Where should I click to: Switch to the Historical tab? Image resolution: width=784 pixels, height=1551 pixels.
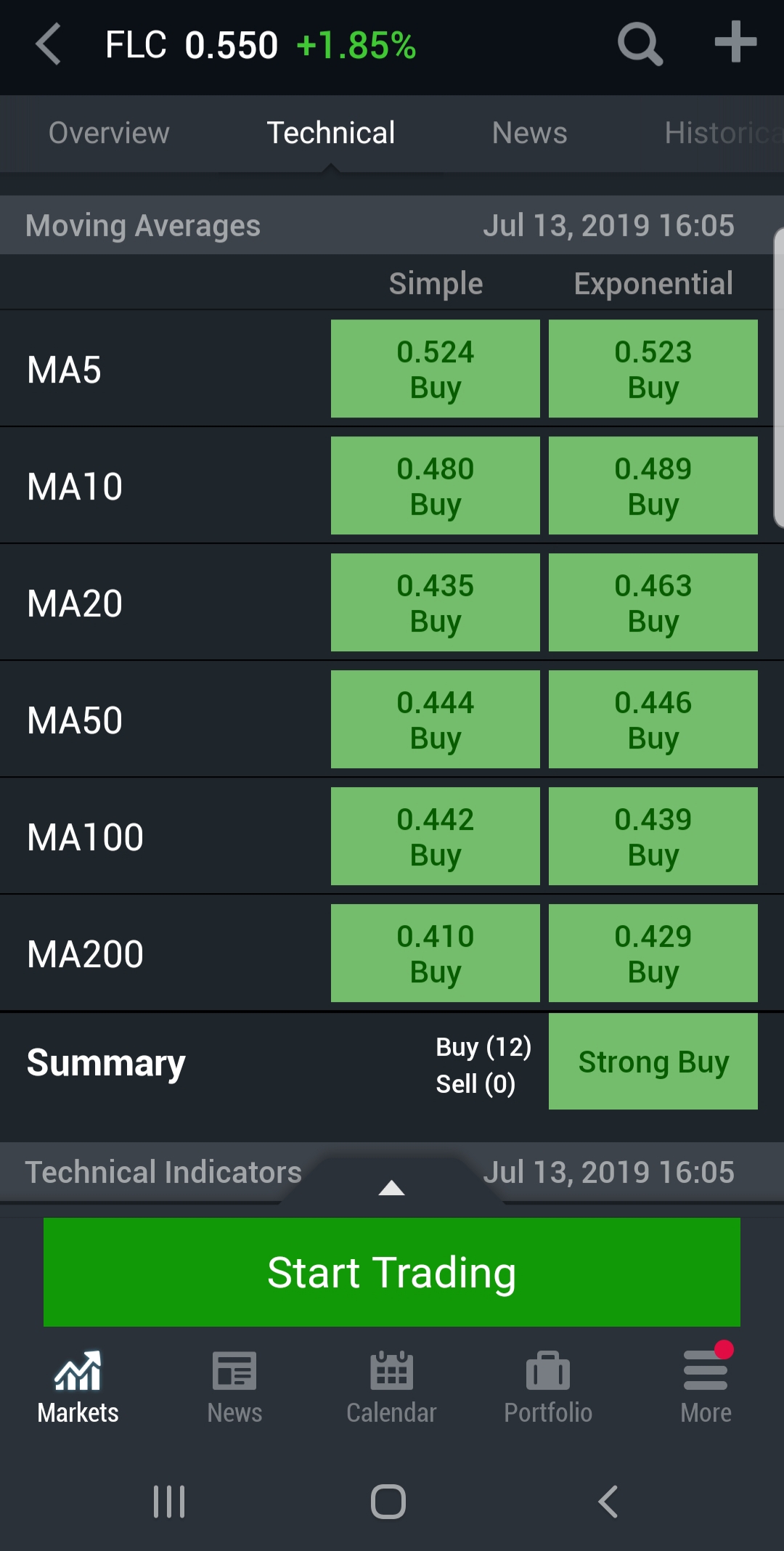(724, 133)
